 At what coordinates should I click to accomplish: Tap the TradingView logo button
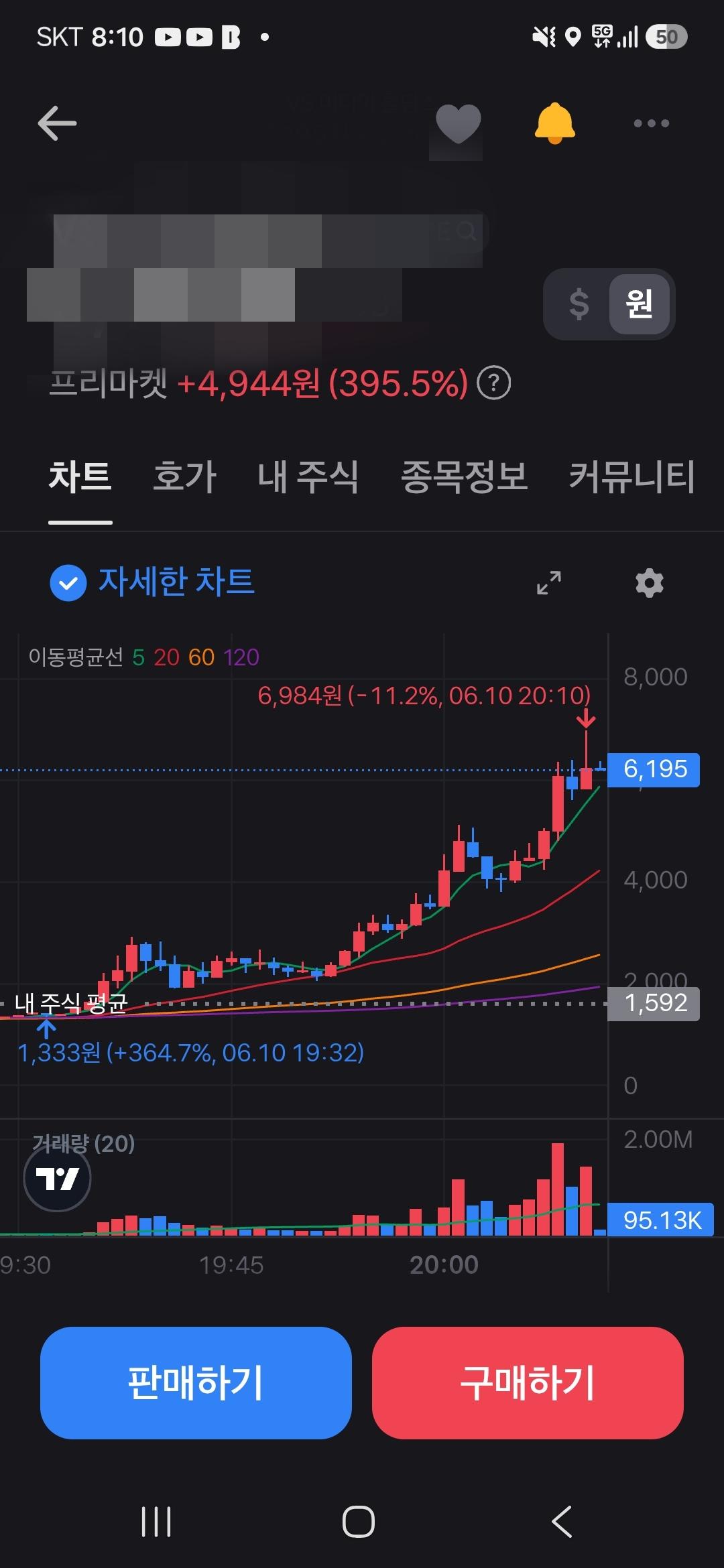coord(57,1178)
